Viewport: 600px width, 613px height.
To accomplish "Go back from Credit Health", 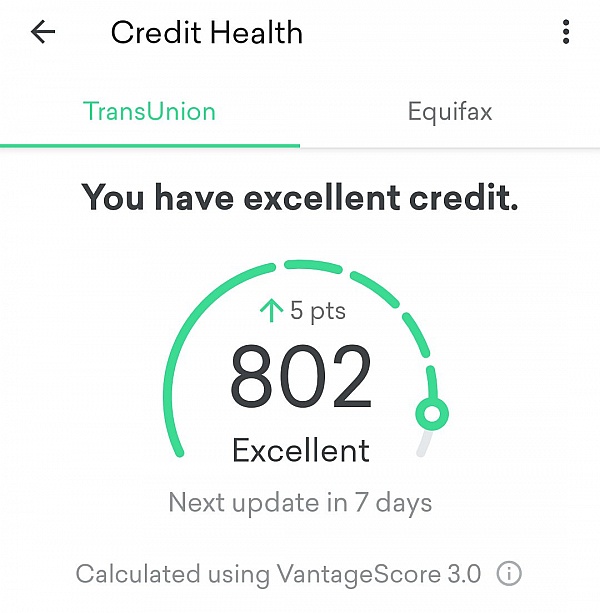I will (43, 32).
